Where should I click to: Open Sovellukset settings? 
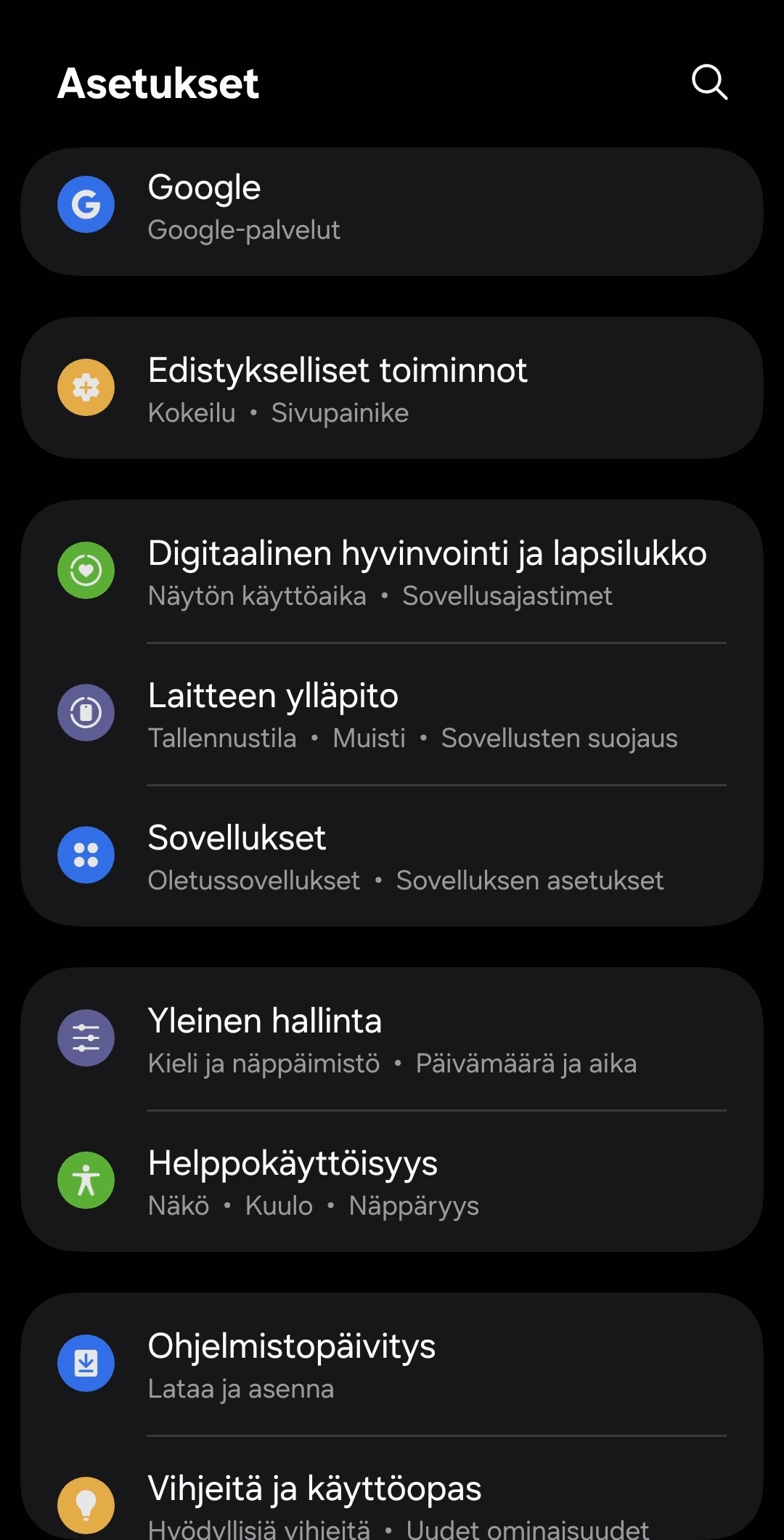[392, 856]
